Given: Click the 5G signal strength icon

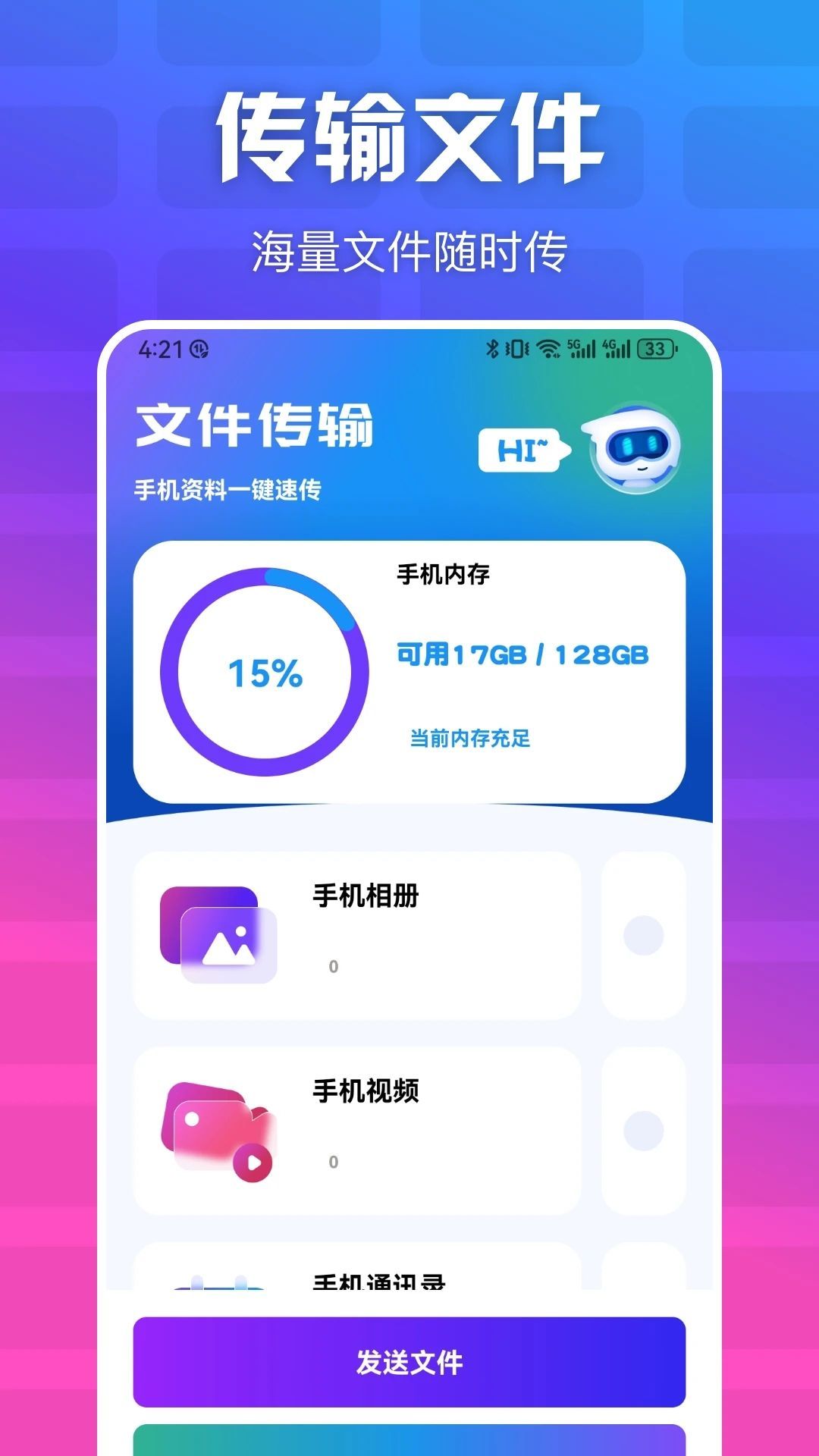Looking at the screenshot, I should 582,348.
